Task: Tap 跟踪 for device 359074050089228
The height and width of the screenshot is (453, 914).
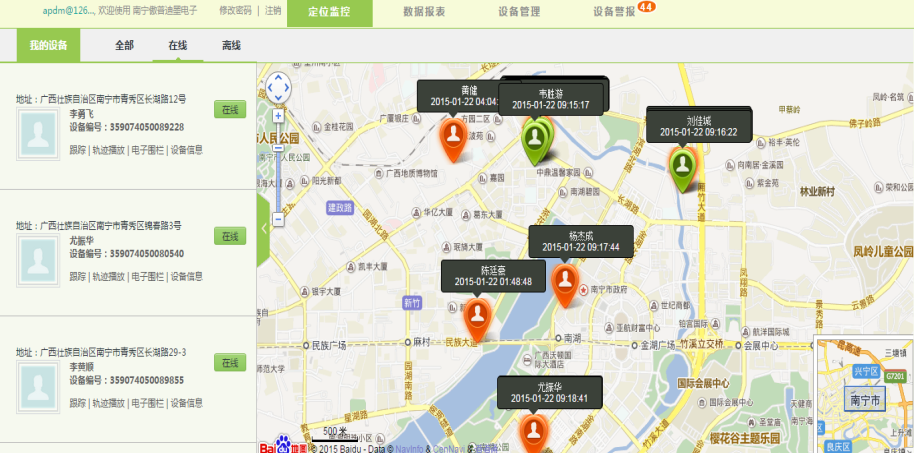Action: 77,150
